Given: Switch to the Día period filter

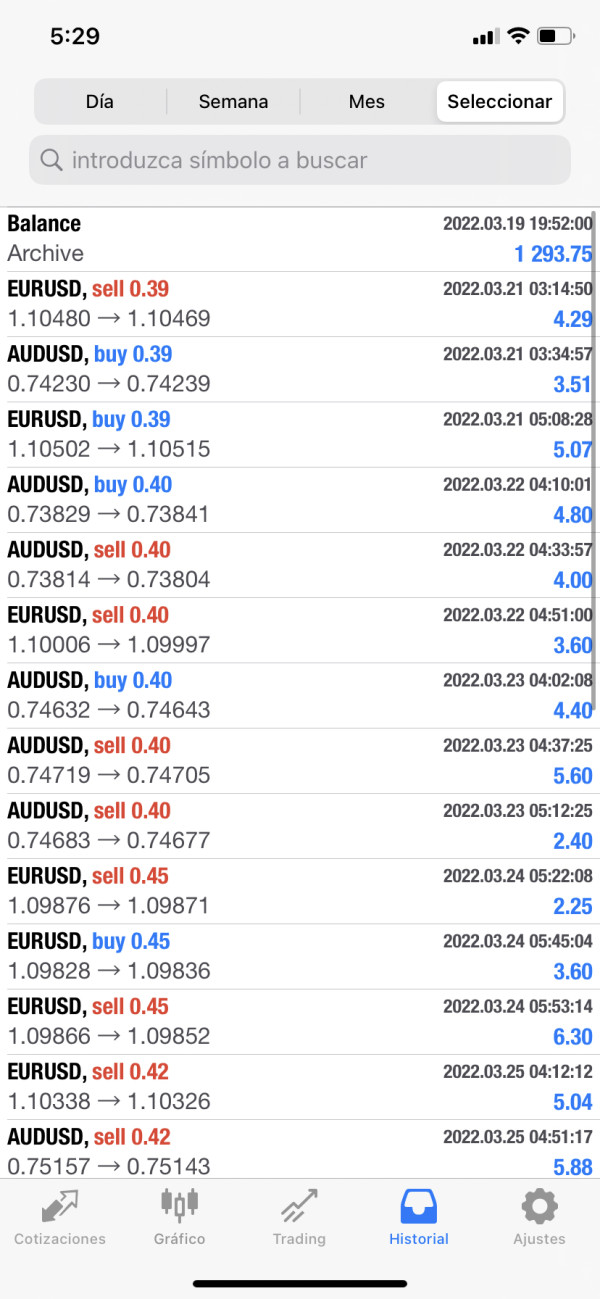Looking at the screenshot, I should (x=100, y=102).
